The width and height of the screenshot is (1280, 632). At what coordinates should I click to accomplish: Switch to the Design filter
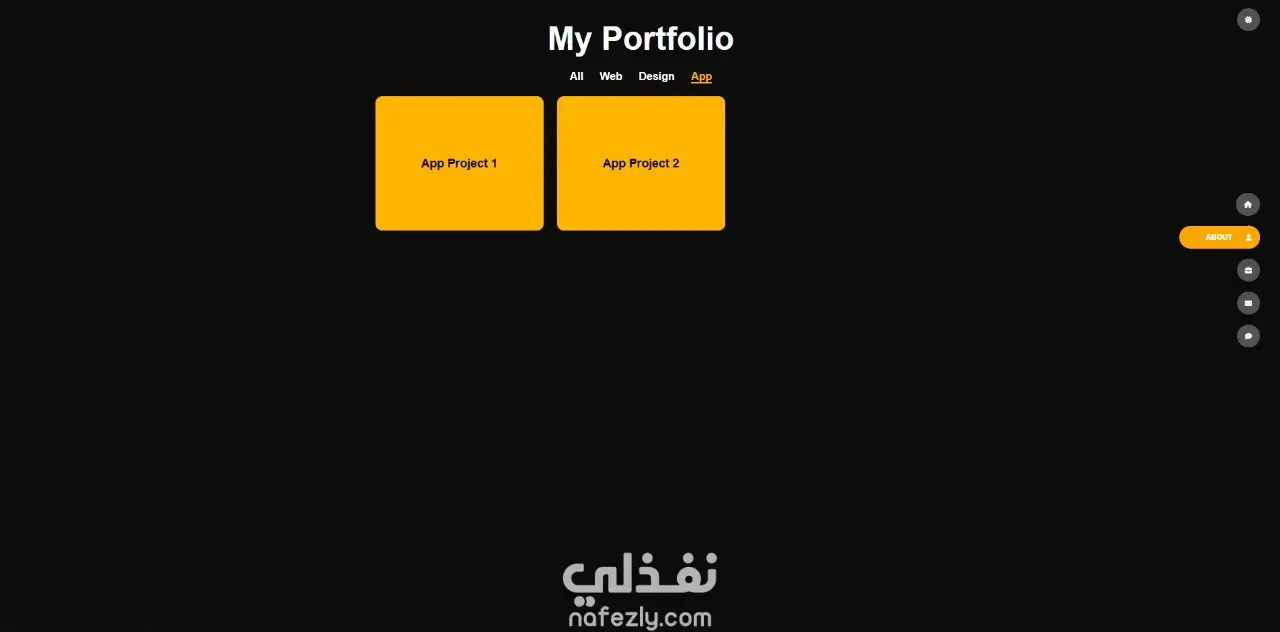(x=656, y=76)
